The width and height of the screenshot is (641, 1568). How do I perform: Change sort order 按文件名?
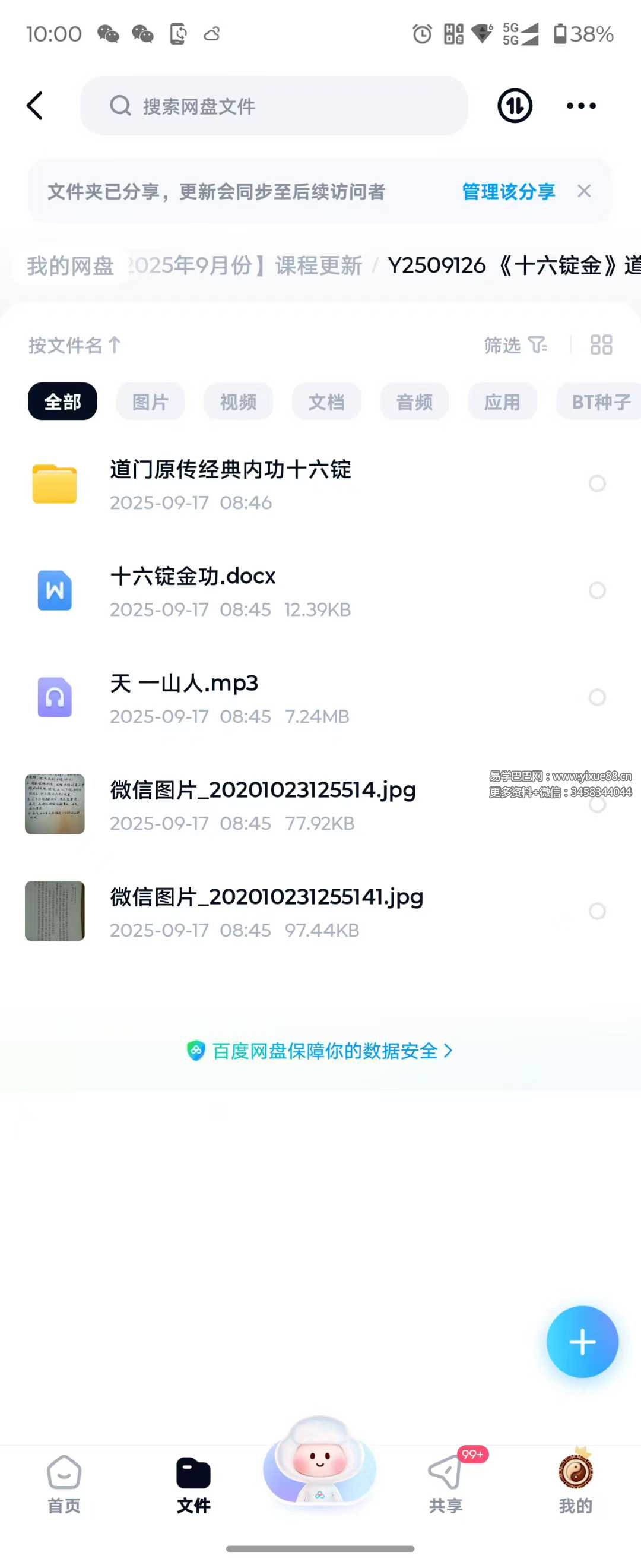coord(74,345)
